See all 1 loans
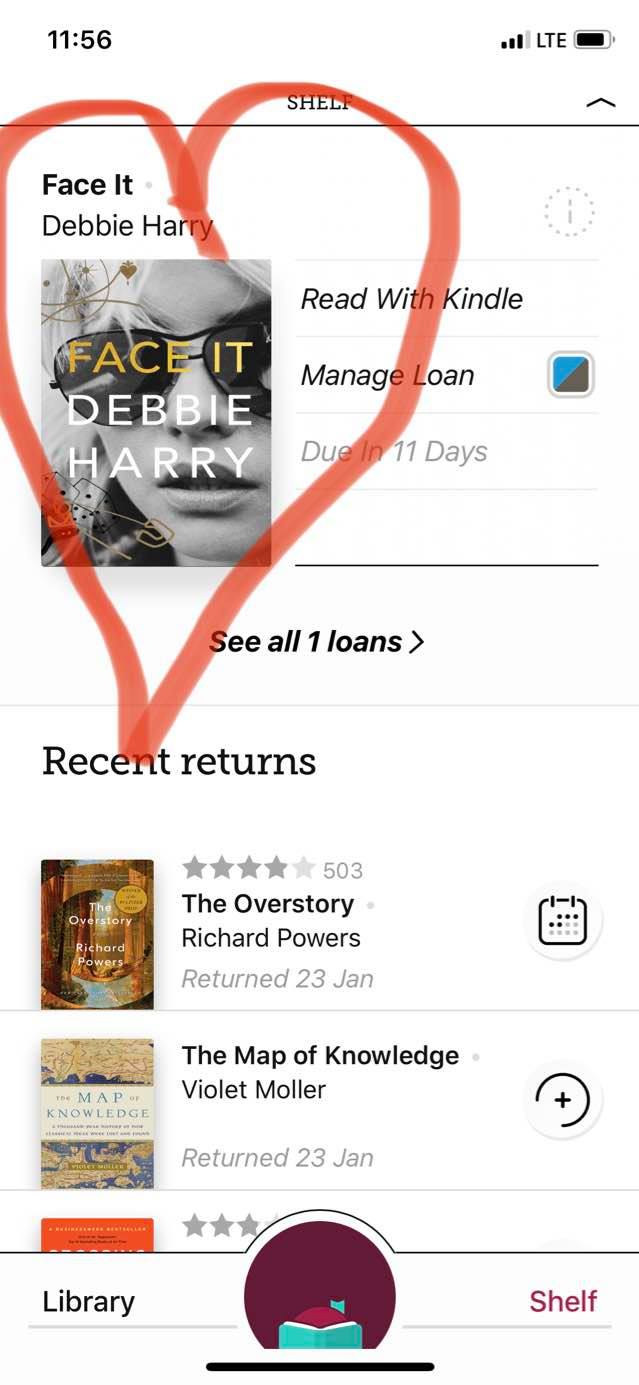 [316, 641]
